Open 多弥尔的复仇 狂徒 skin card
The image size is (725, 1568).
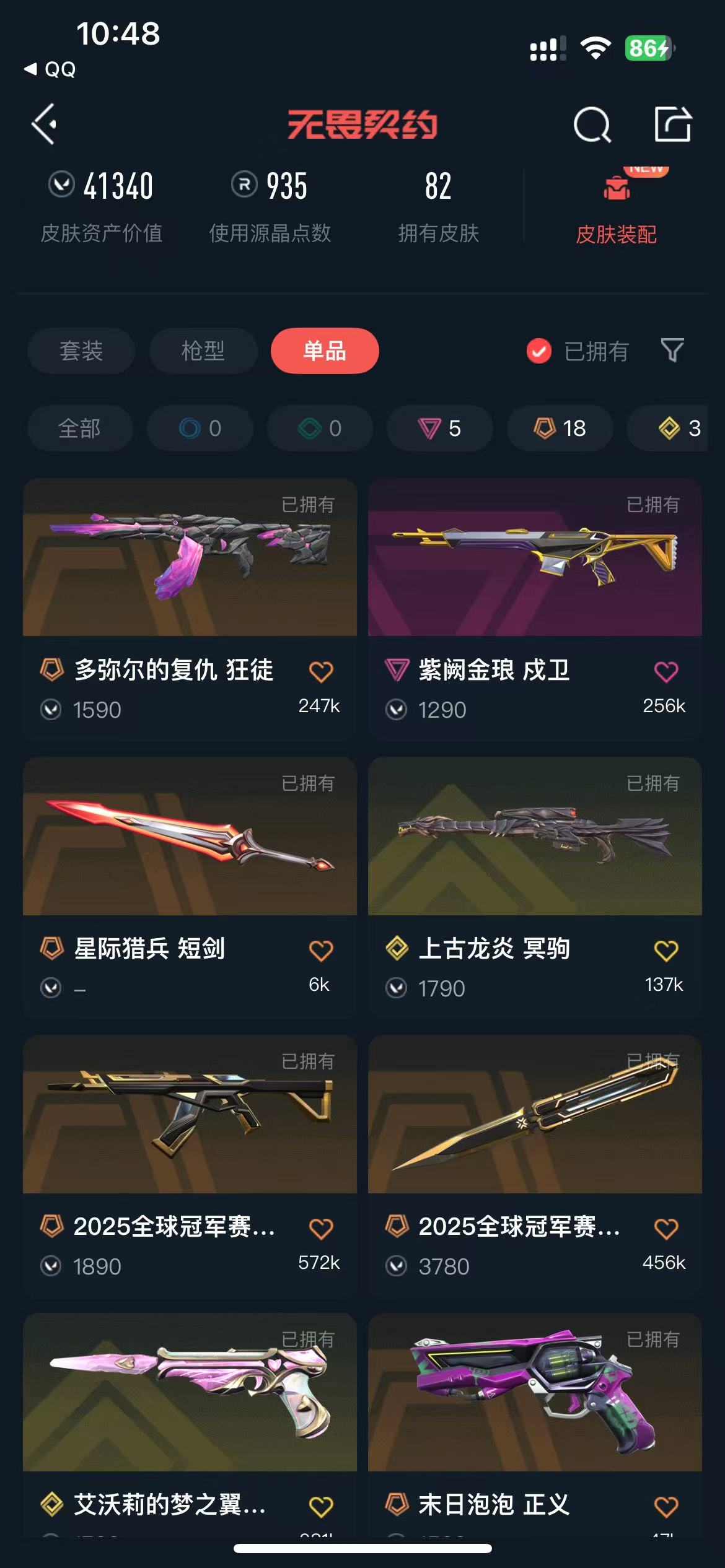(190, 609)
